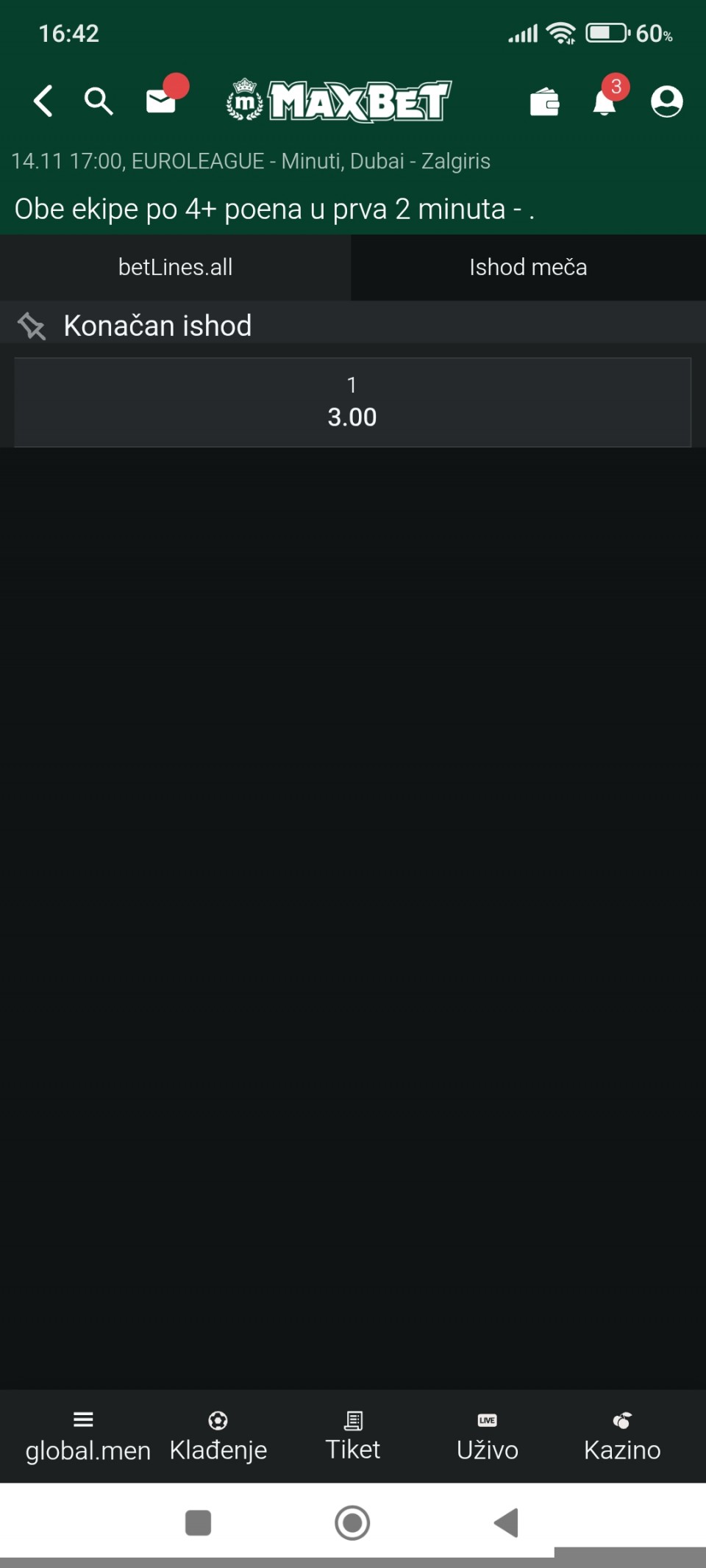Open the user profile icon
Viewport: 706px width, 1568px height.
tap(666, 101)
